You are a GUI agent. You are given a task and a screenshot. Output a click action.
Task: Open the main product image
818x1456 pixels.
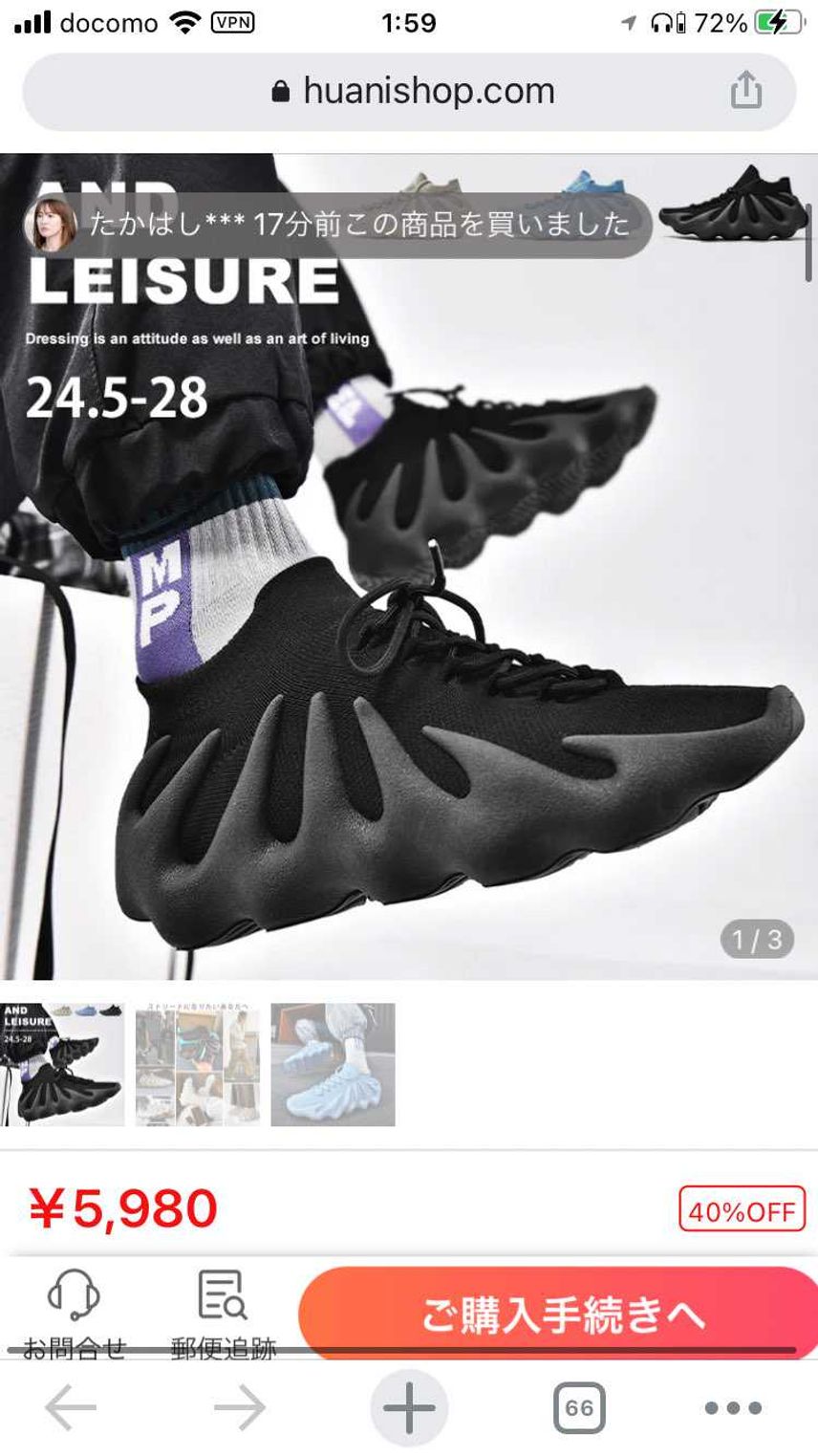click(409, 621)
